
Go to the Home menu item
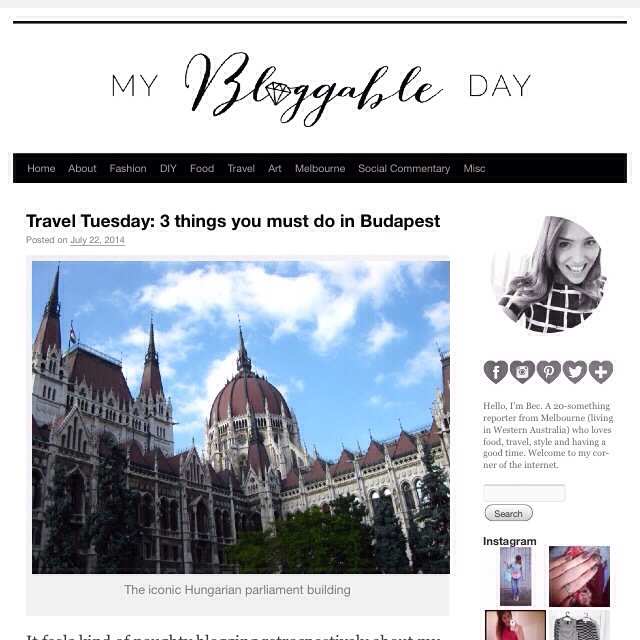coord(41,168)
